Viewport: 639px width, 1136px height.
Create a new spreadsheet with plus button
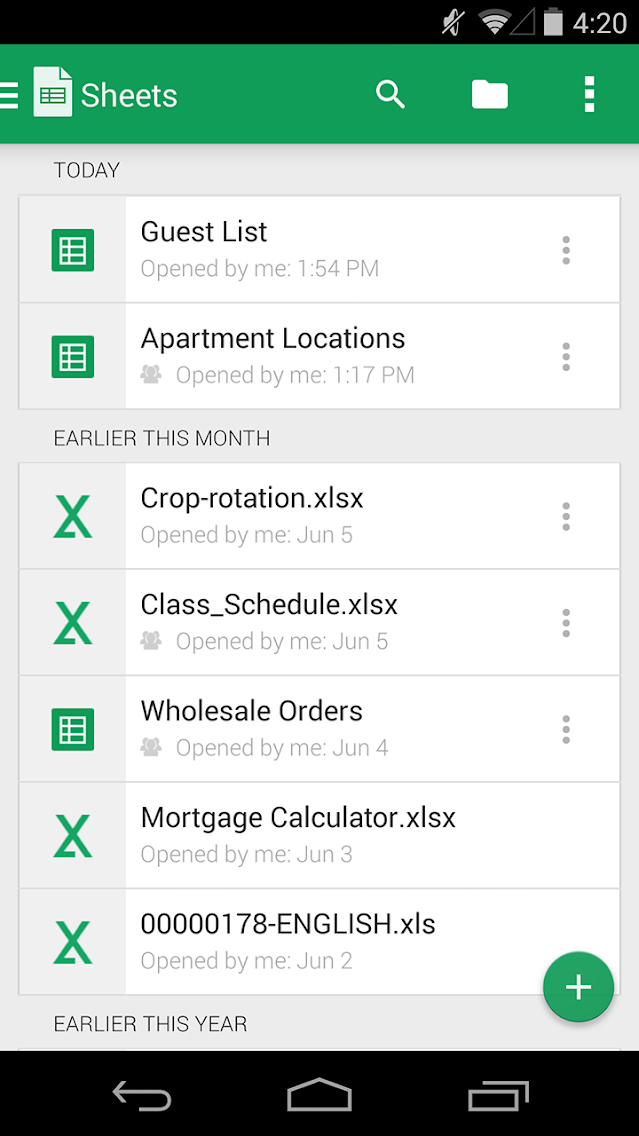(578, 988)
